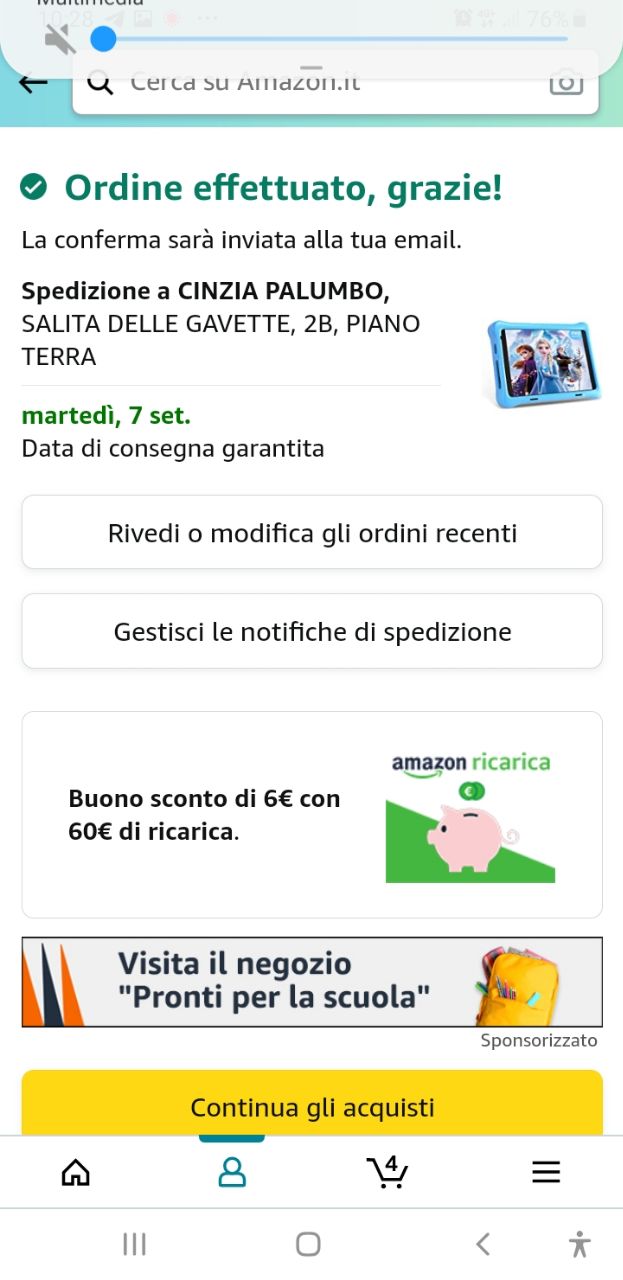Open Gestisci le notifiche di spedizione

tap(312, 632)
